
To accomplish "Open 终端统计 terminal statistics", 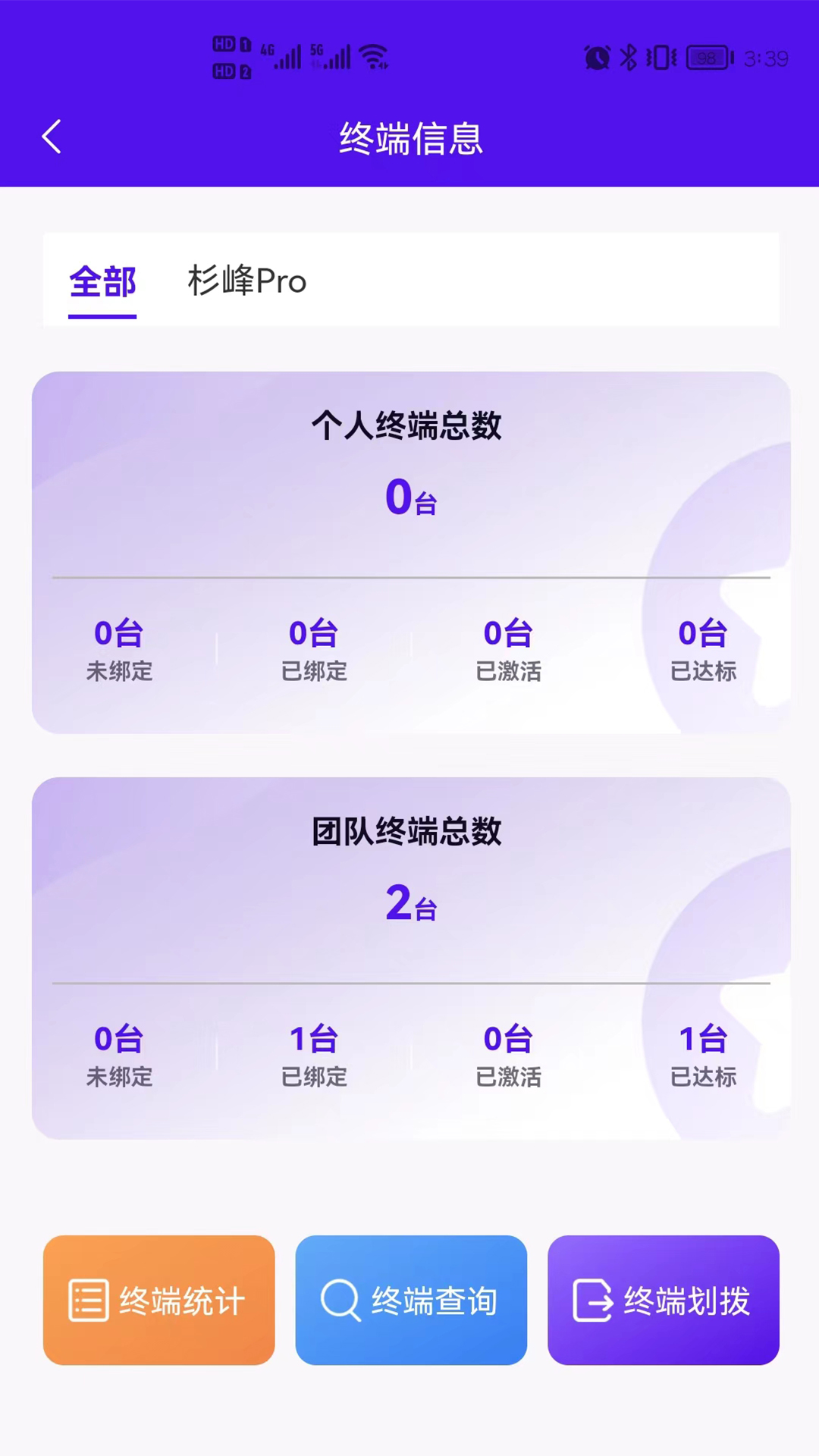I will point(158,1301).
